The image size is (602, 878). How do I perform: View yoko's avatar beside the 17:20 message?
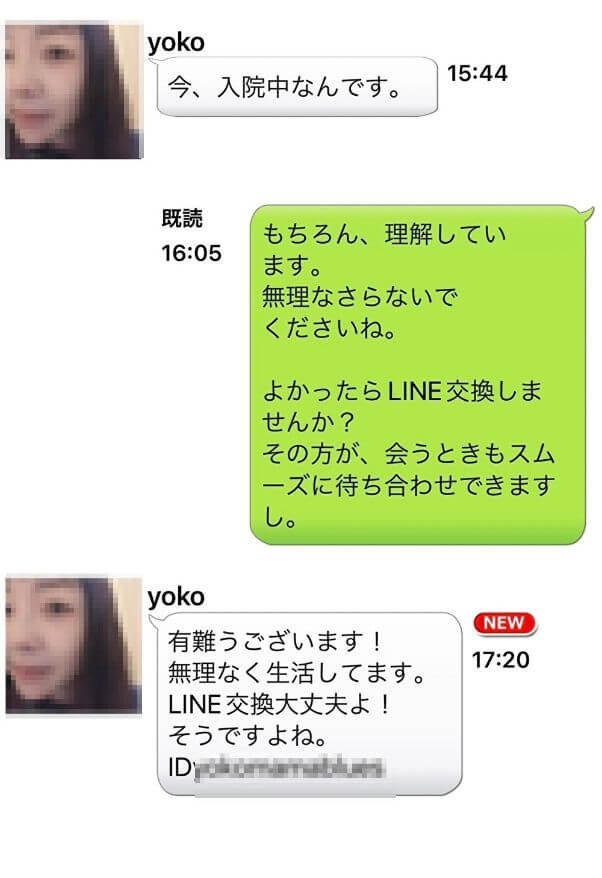[73, 645]
